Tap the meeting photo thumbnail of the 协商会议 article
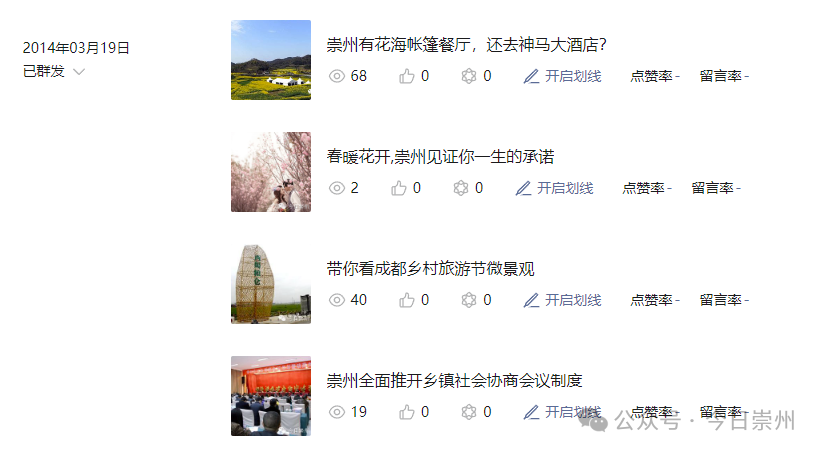 point(270,396)
